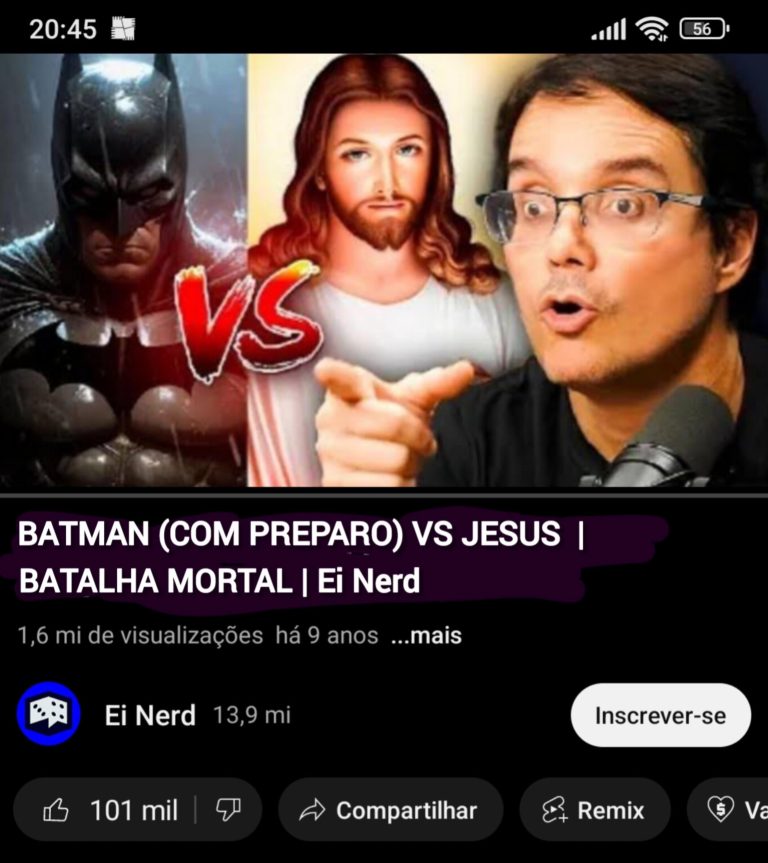Screen dimensions: 768x863
Task: Subscribe with the Inscrever-se button
Action: (x=660, y=716)
